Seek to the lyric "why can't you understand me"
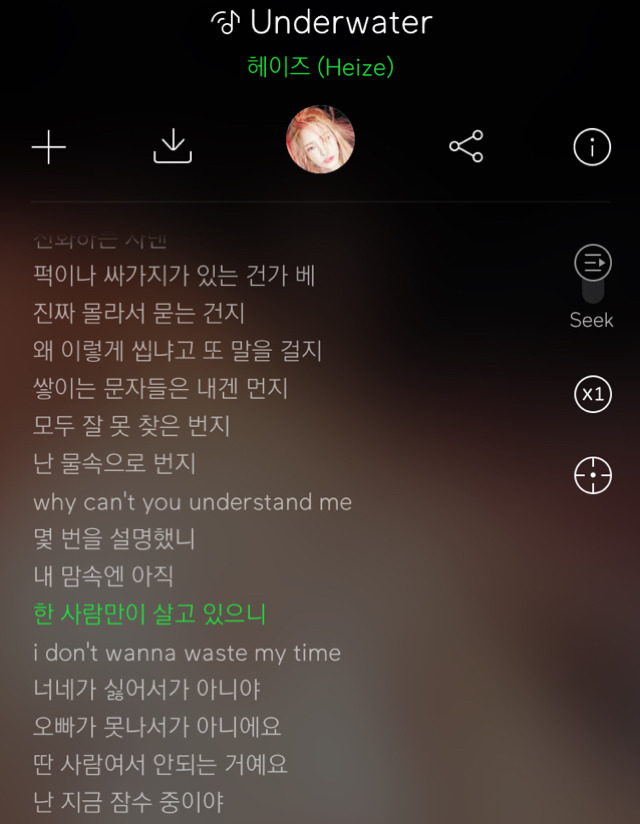640x824 pixels. 192,502
